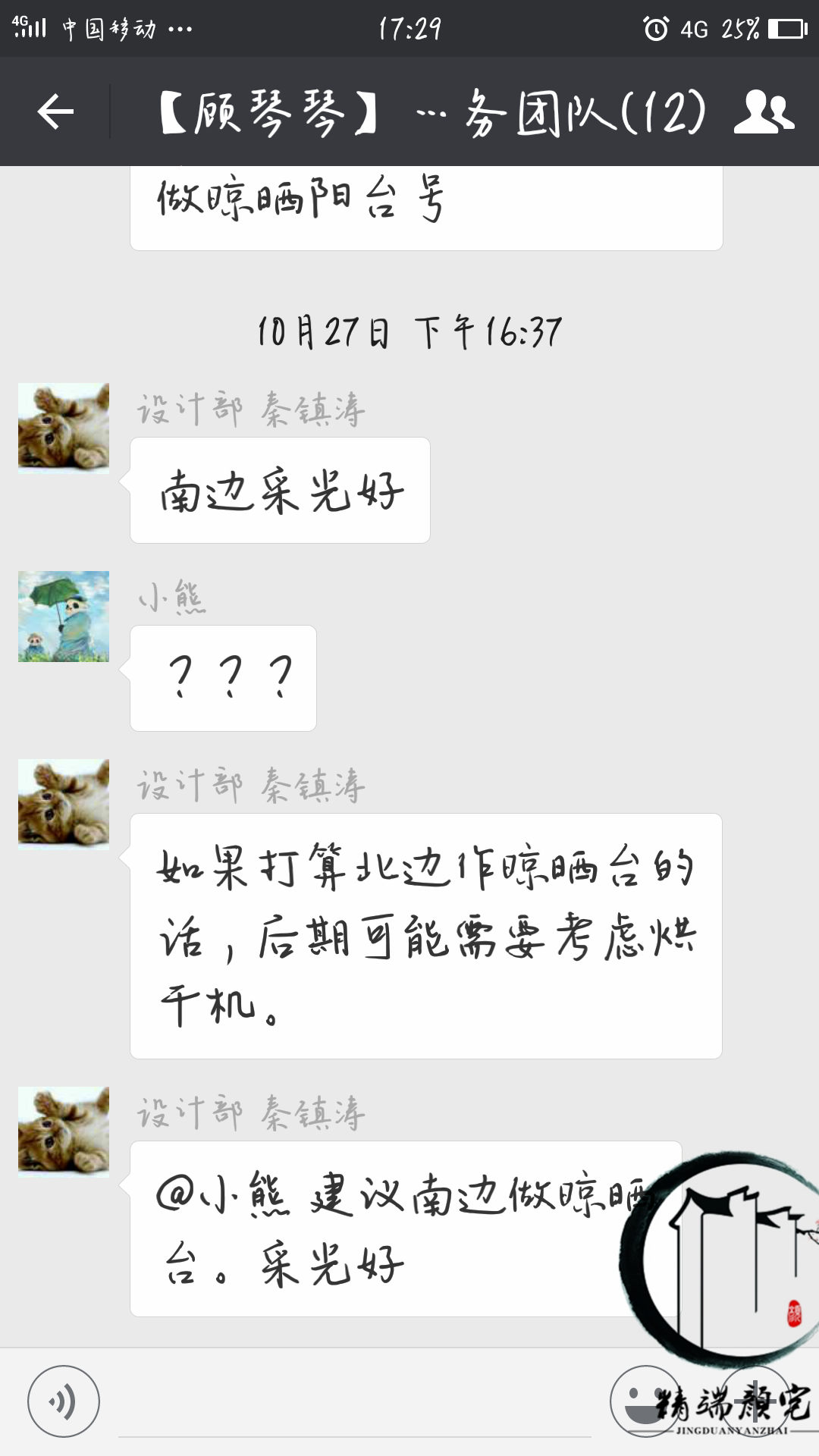Switch to voice message input
819x1456 pixels.
[64, 1401]
